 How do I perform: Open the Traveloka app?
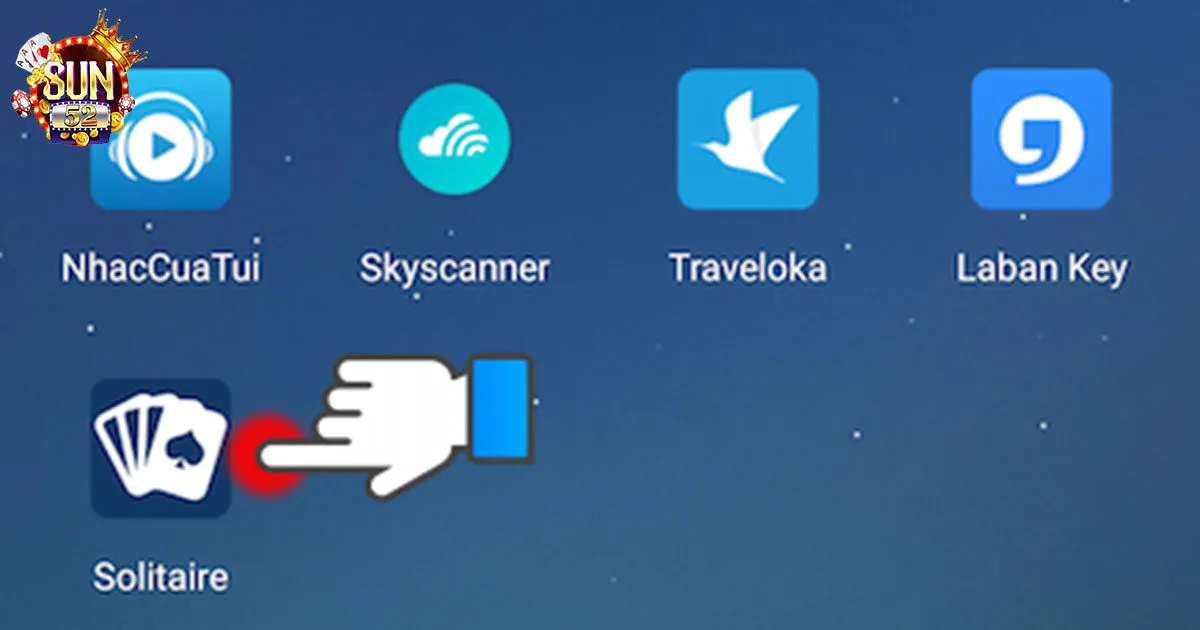pyautogui.click(x=747, y=139)
